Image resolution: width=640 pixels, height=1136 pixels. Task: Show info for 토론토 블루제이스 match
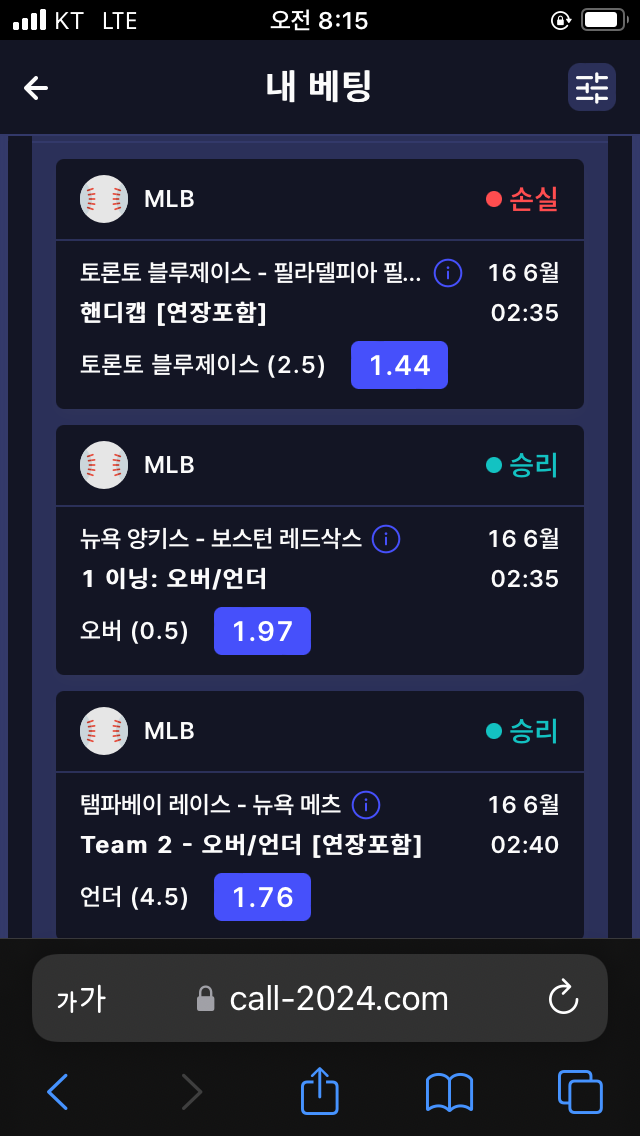coord(448,273)
